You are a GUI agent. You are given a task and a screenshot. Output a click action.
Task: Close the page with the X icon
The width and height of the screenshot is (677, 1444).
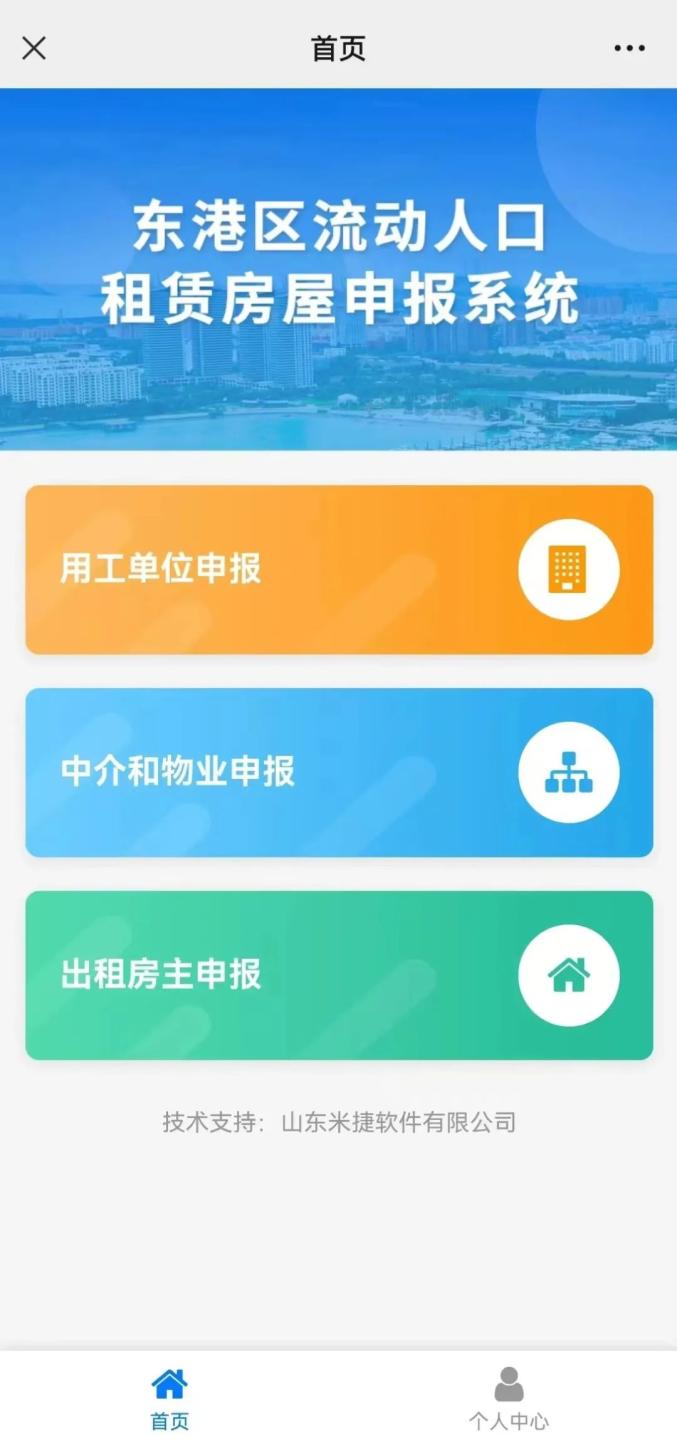(34, 48)
